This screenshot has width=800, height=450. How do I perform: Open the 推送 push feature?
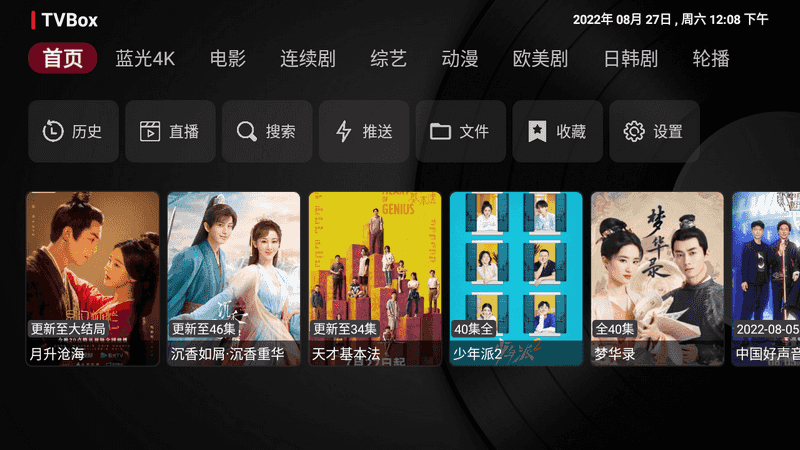pyautogui.click(x=364, y=131)
